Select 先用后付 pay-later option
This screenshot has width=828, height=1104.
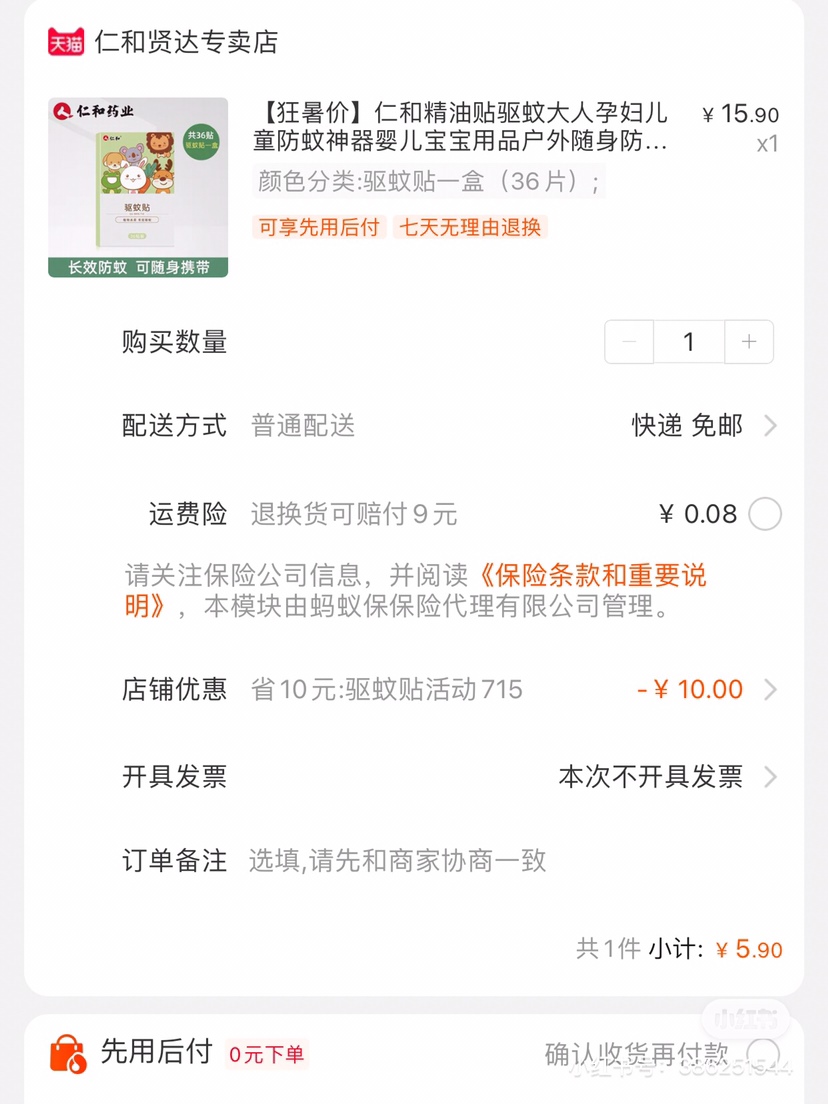click(x=764, y=1052)
